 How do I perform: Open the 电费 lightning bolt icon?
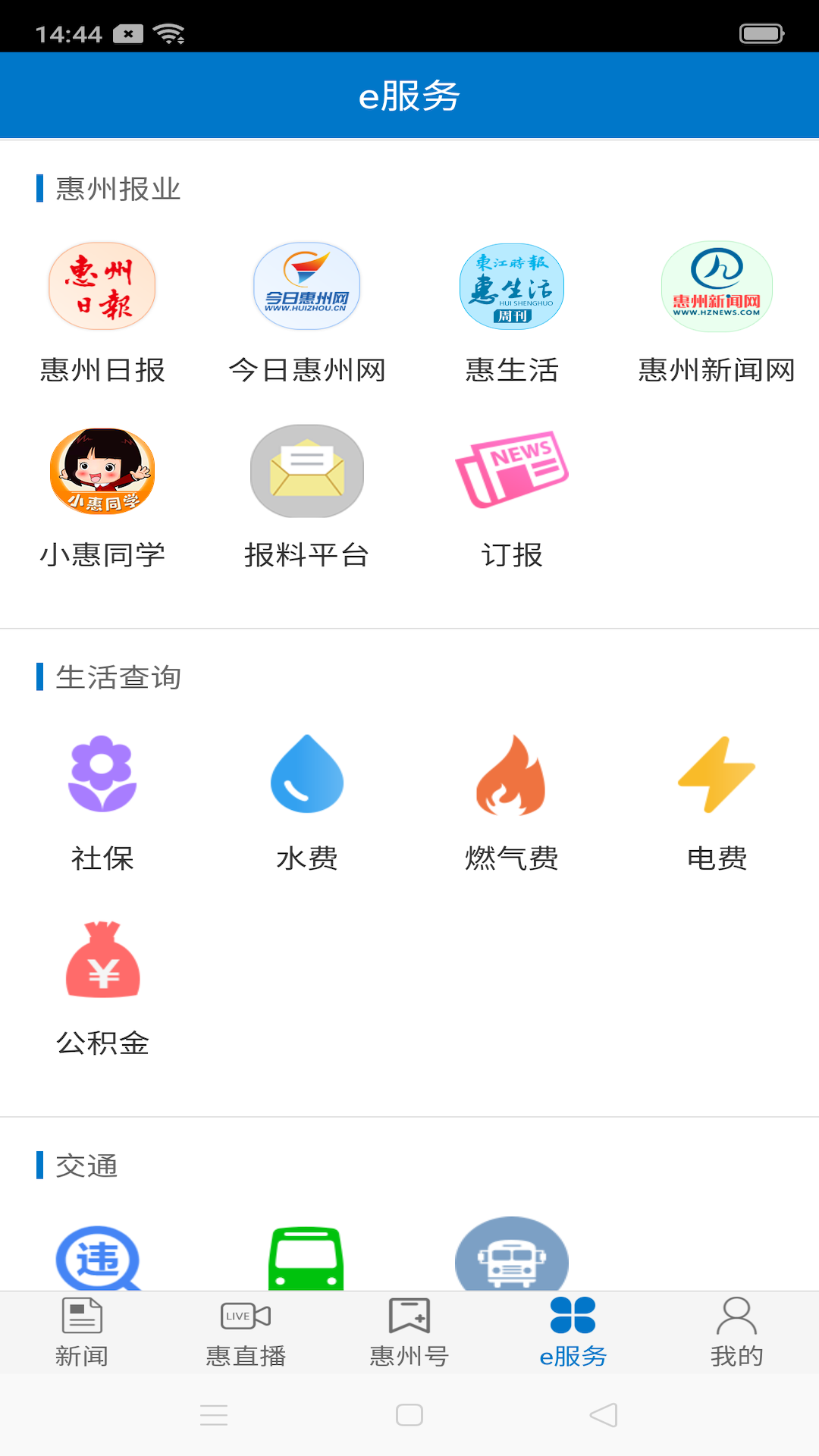click(x=717, y=775)
